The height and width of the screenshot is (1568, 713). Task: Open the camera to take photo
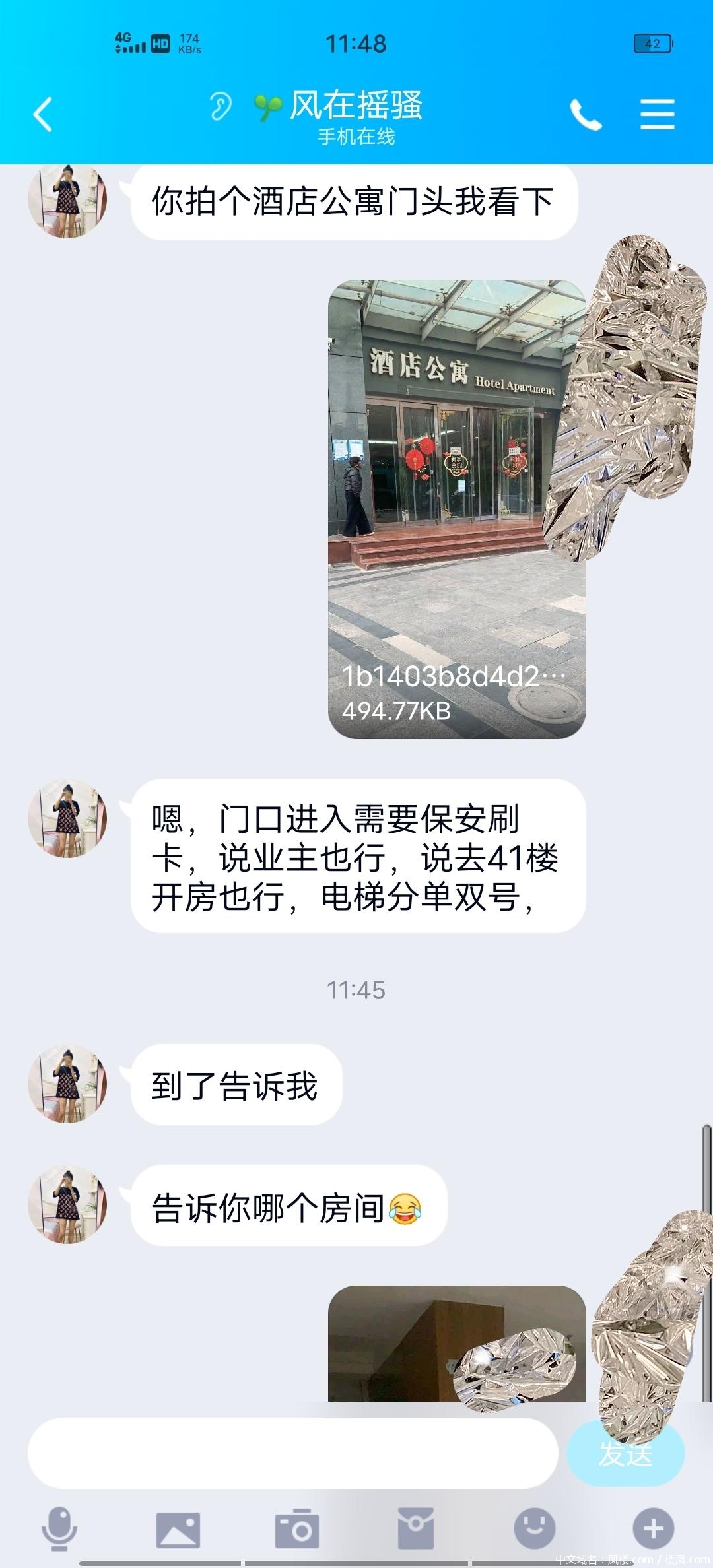click(x=296, y=1529)
